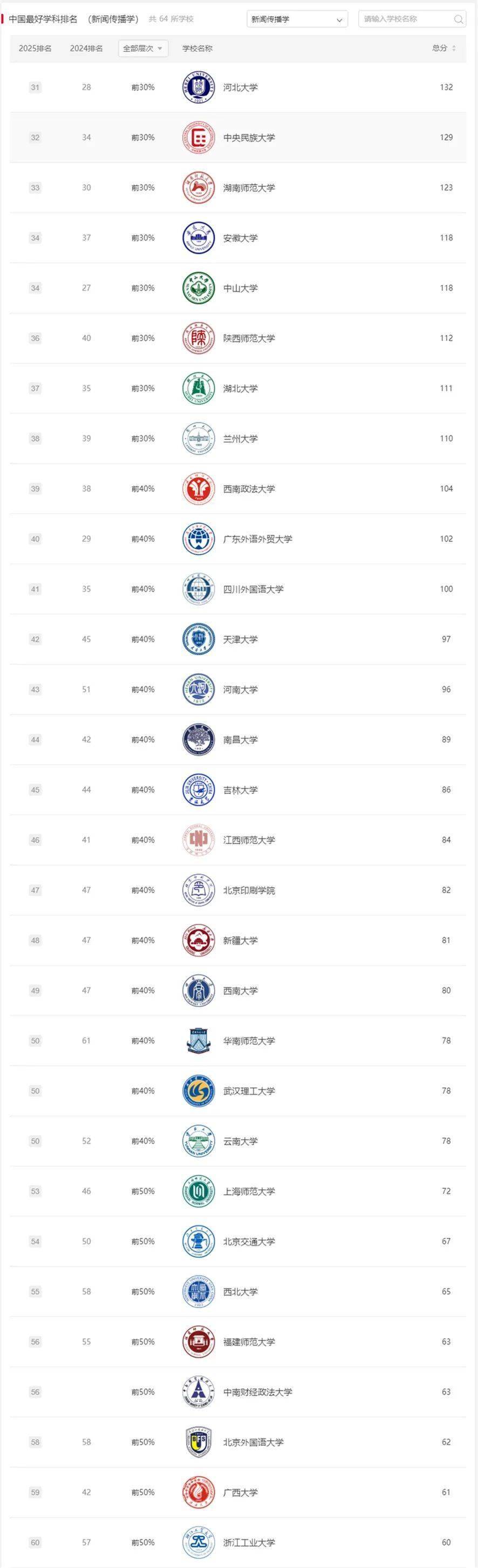Tap the search magnifier icon
Screen dimensions: 478x1568
tap(459, 19)
